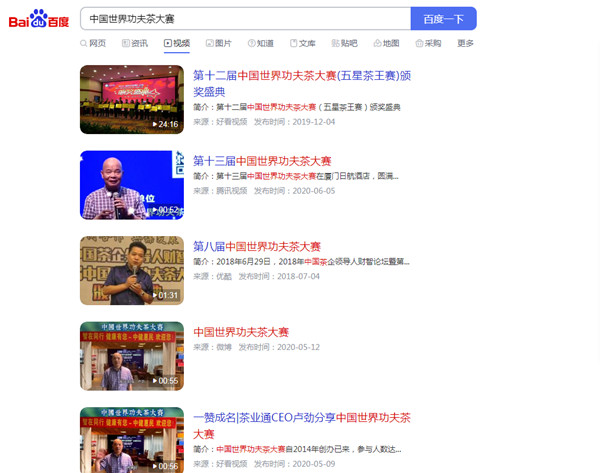
Task: Play the 24:16 video thumbnail
Action: point(131,99)
